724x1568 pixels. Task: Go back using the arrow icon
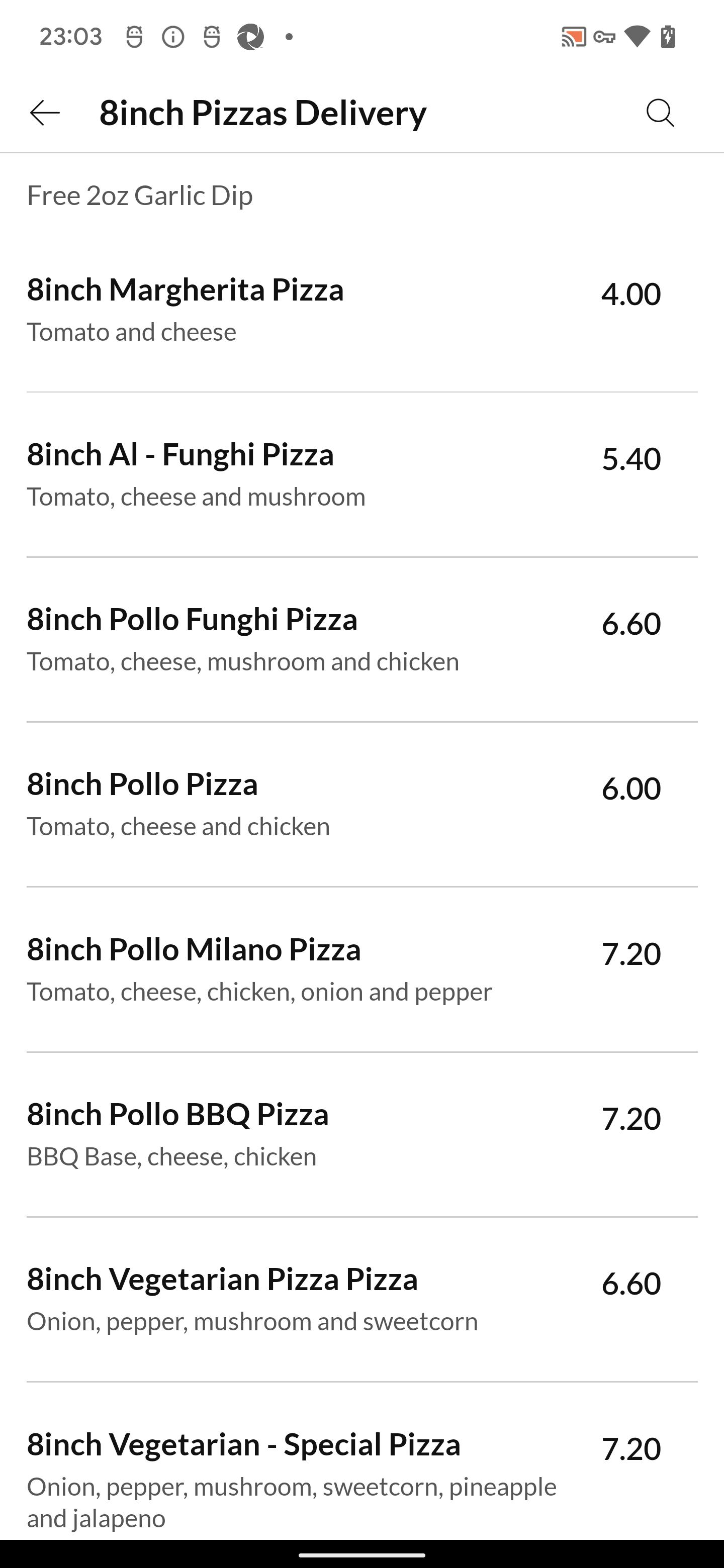coord(45,113)
